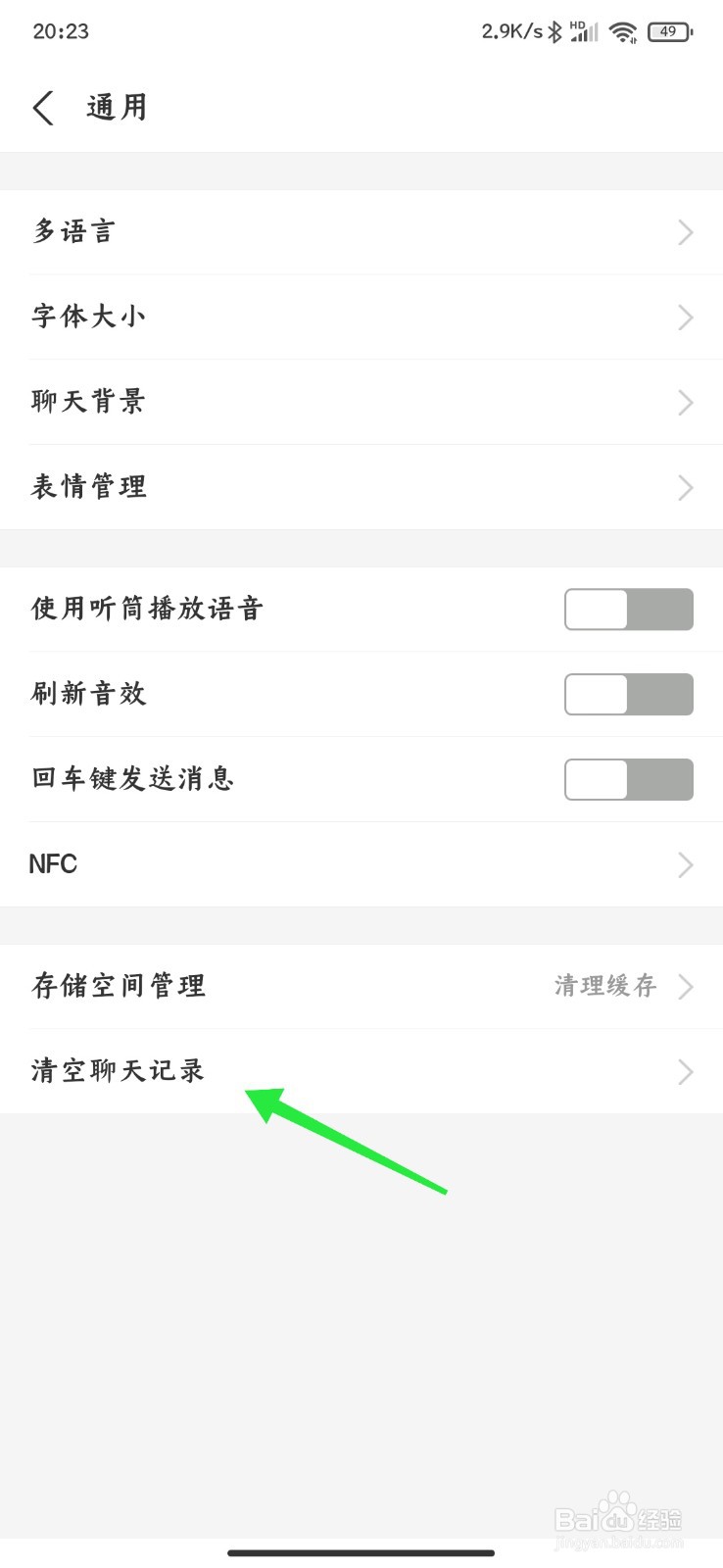Tap the battery indicator showing 49
This screenshot has width=723, height=1568.
(x=670, y=31)
